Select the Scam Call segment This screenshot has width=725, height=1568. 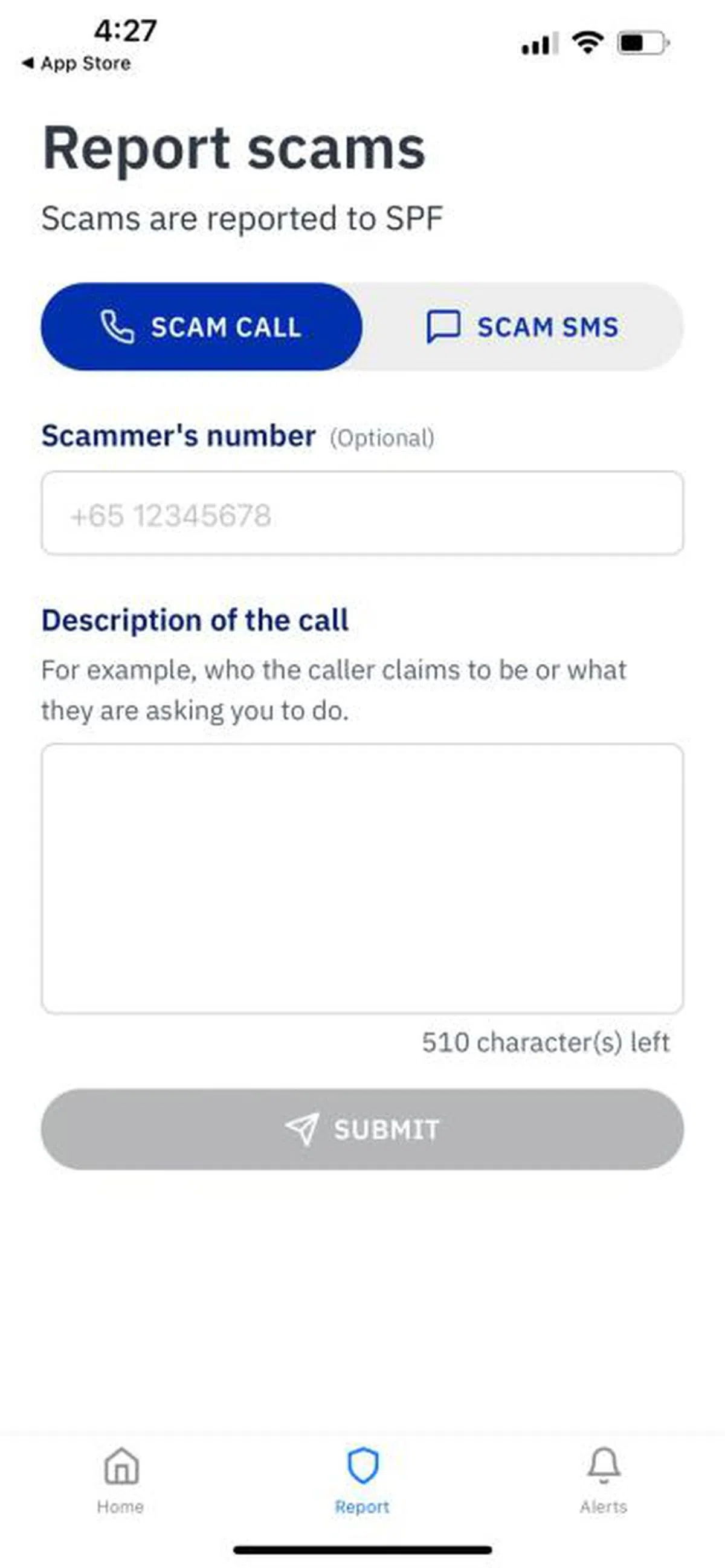click(x=201, y=327)
